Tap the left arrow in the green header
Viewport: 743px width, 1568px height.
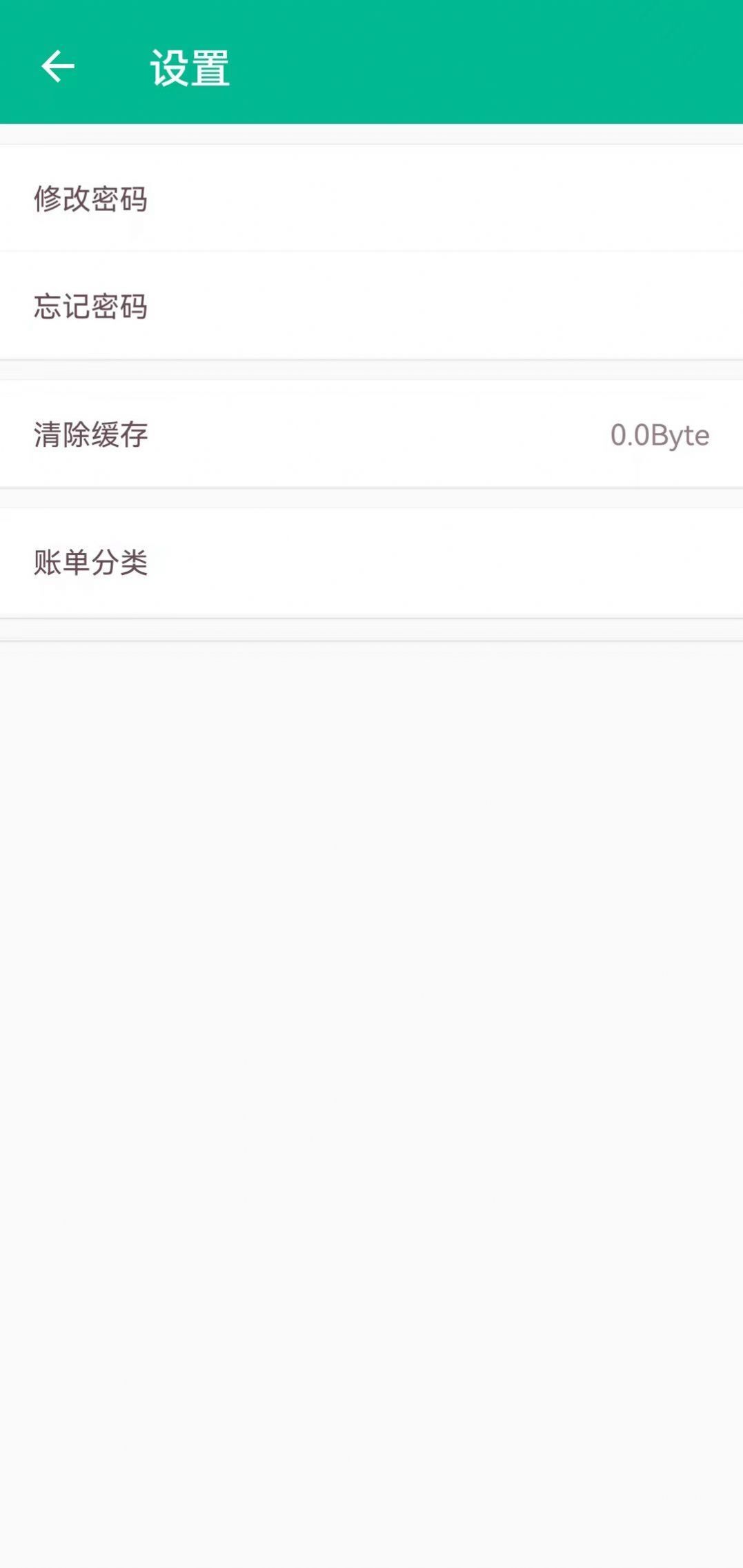[58, 67]
